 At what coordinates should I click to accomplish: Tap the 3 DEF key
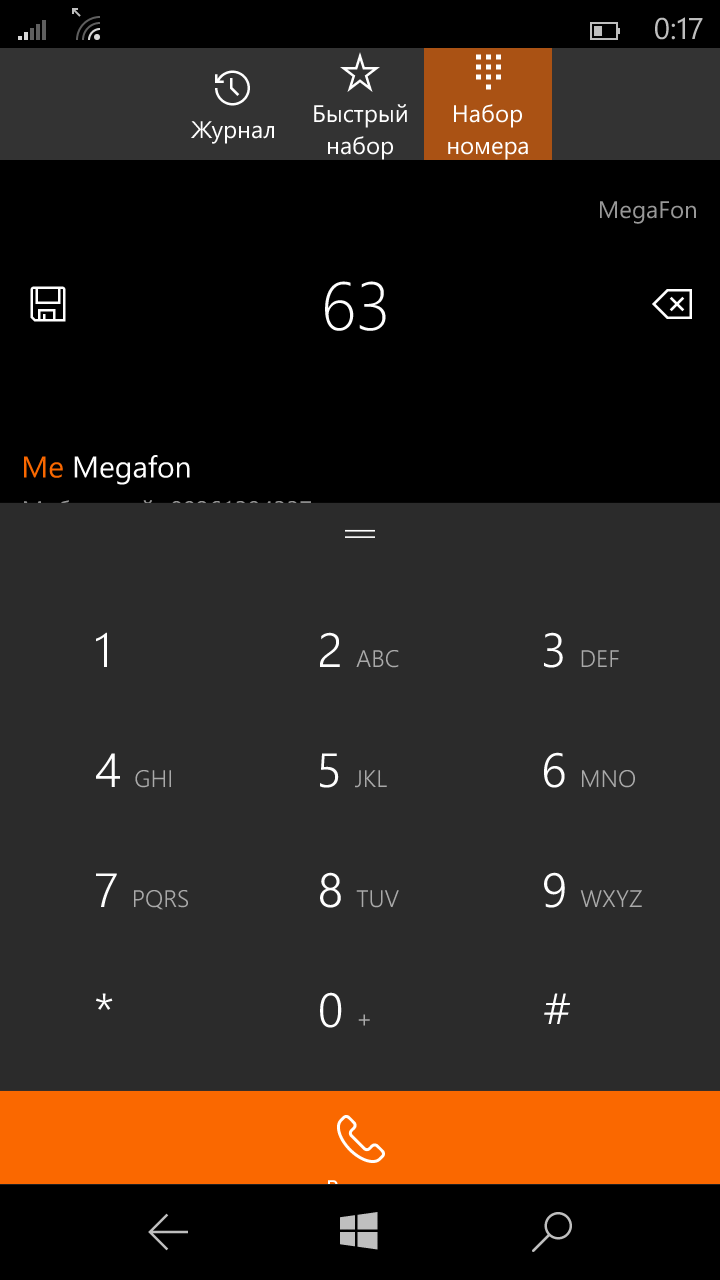[x=580, y=653]
